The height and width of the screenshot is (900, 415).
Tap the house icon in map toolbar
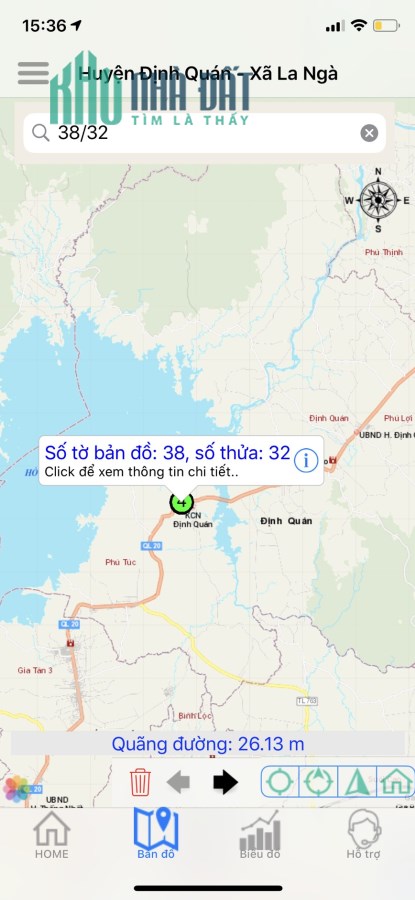tap(396, 782)
